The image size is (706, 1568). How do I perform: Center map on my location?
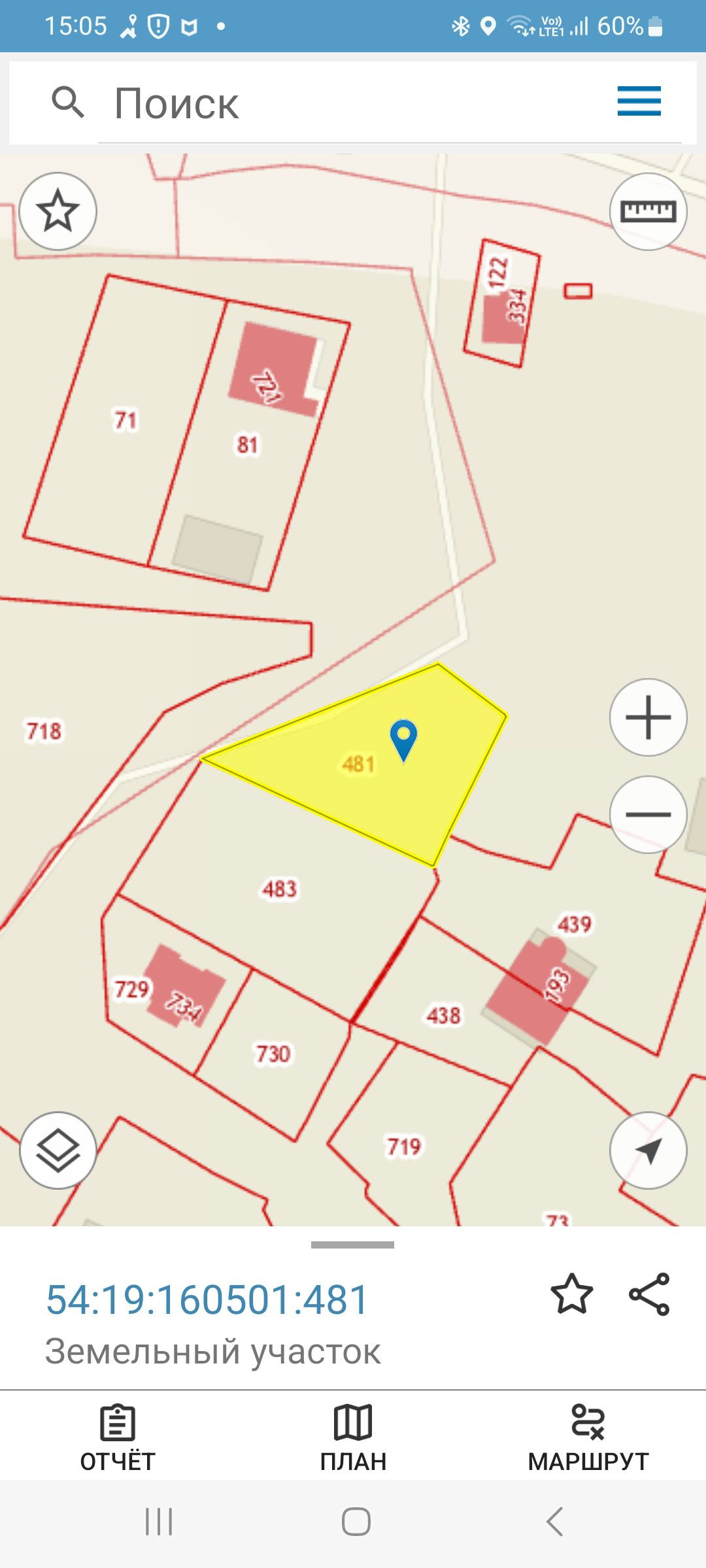click(648, 1150)
